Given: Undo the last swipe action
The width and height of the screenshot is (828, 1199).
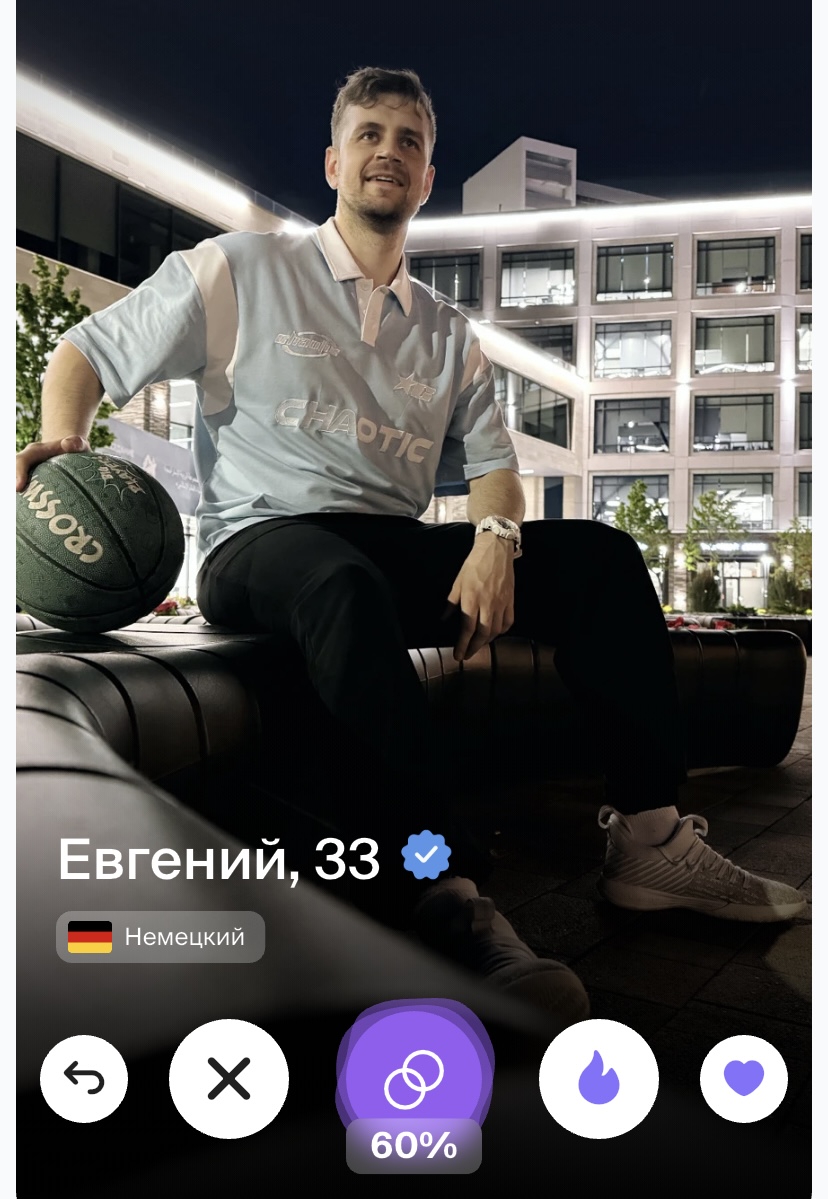Looking at the screenshot, I should click(84, 1079).
